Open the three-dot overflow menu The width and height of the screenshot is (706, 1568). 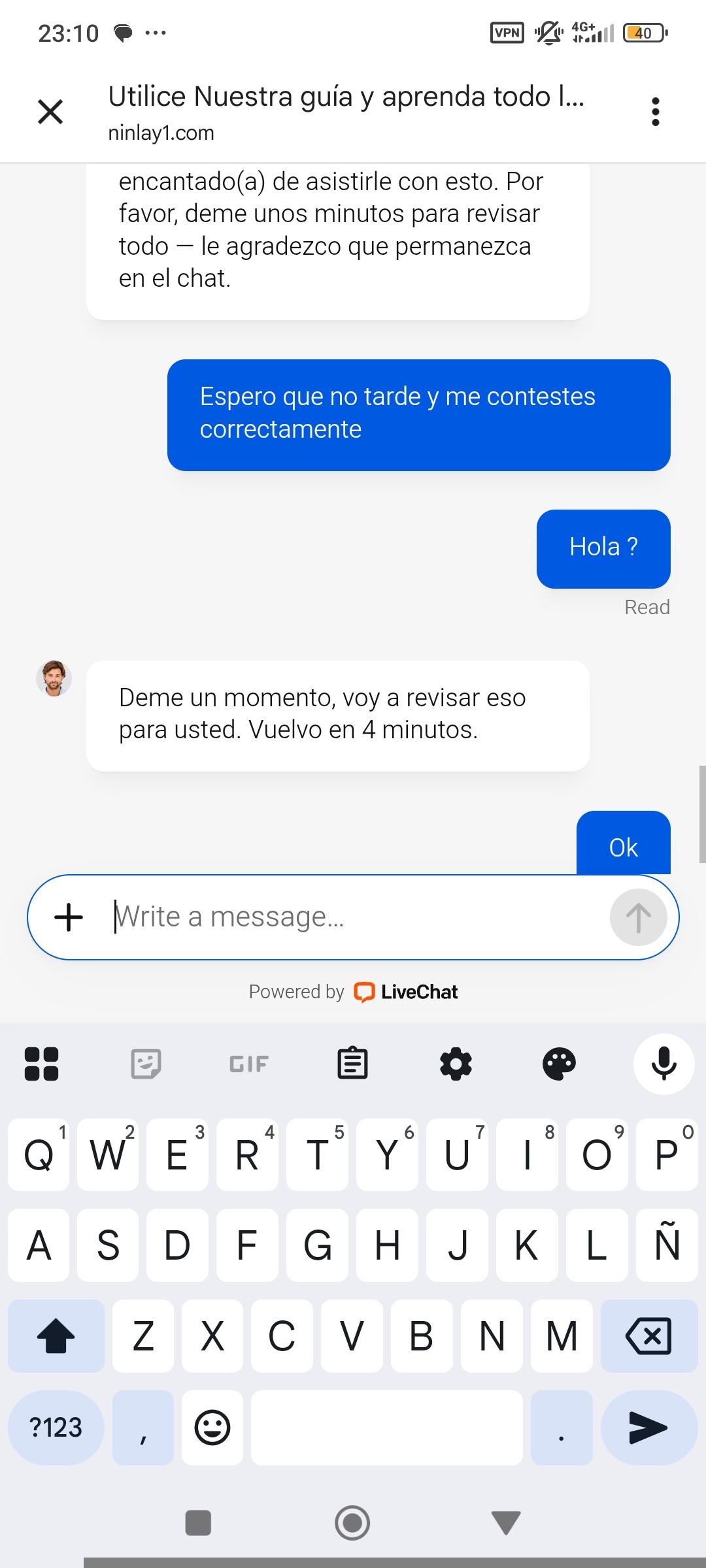(655, 112)
